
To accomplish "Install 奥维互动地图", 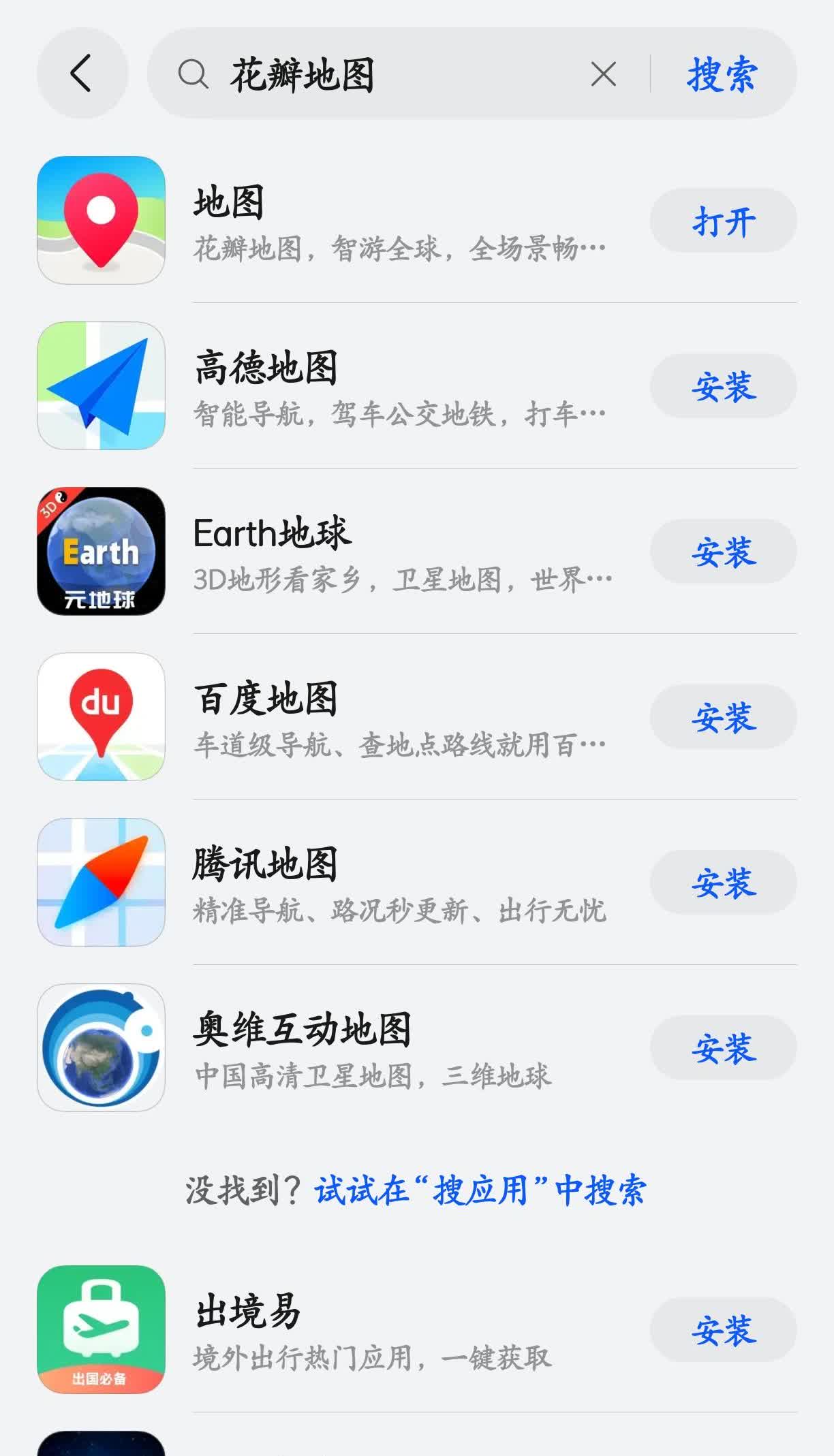I will [x=723, y=1048].
